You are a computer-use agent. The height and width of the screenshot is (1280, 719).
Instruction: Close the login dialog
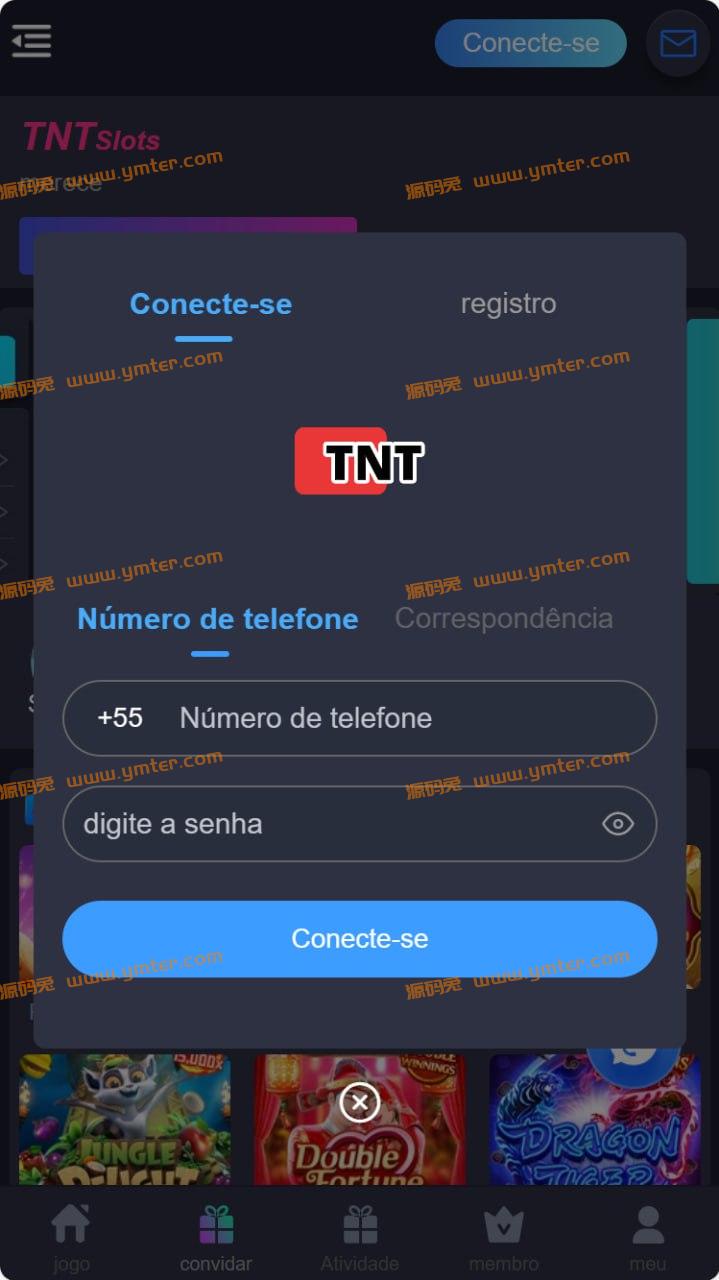[x=359, y=1103]
